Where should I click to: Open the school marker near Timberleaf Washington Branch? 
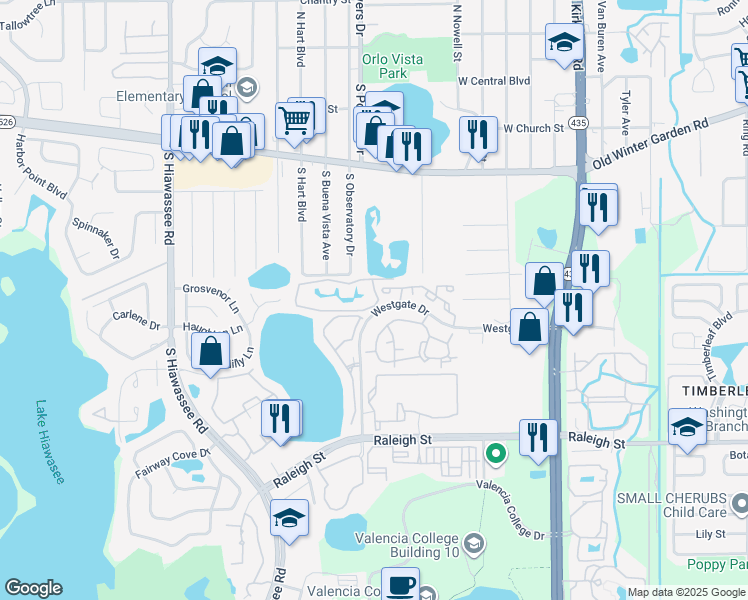(x=687, y=431)
